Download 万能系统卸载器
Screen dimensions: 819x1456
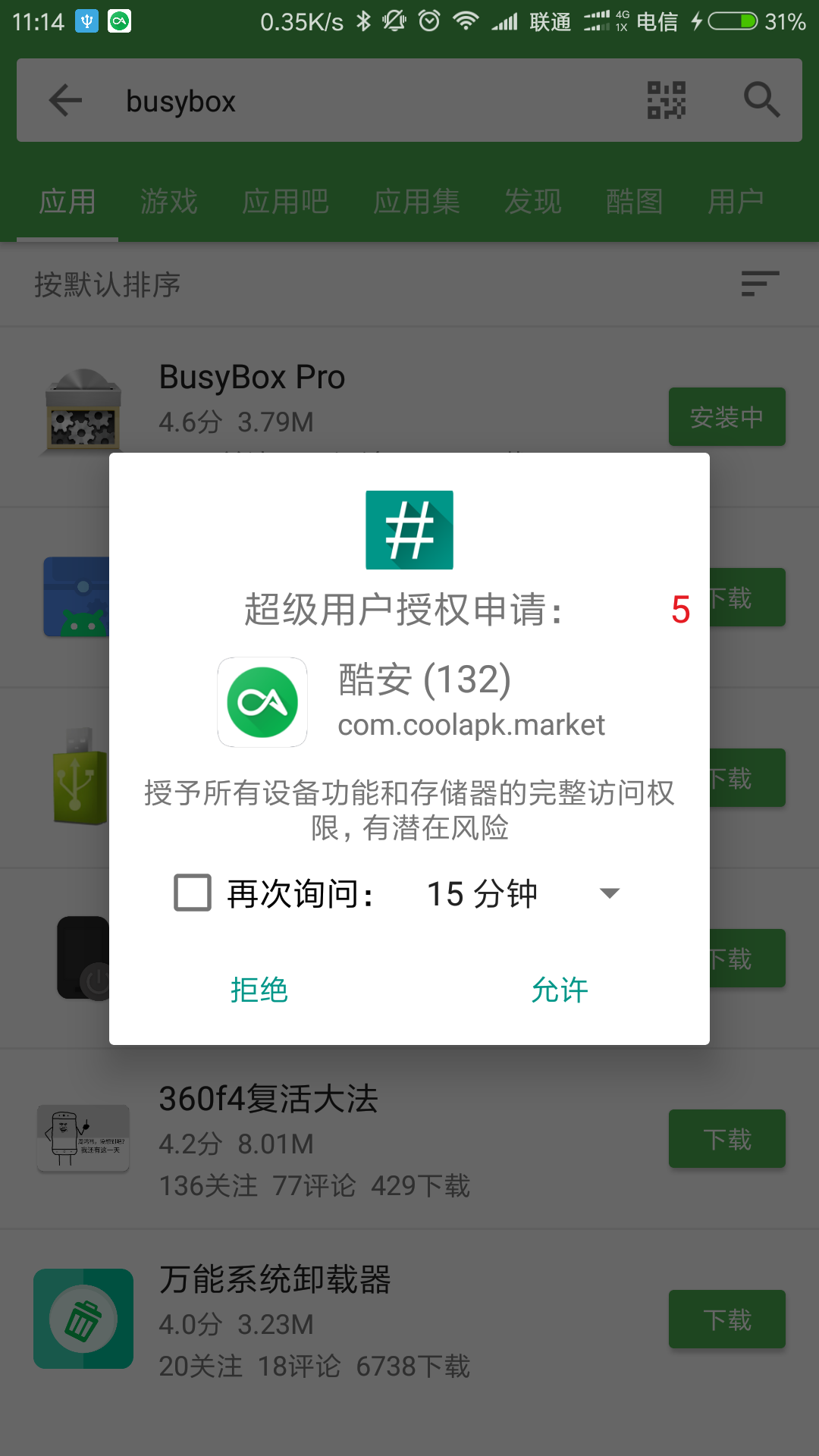tap(726, 1319)
